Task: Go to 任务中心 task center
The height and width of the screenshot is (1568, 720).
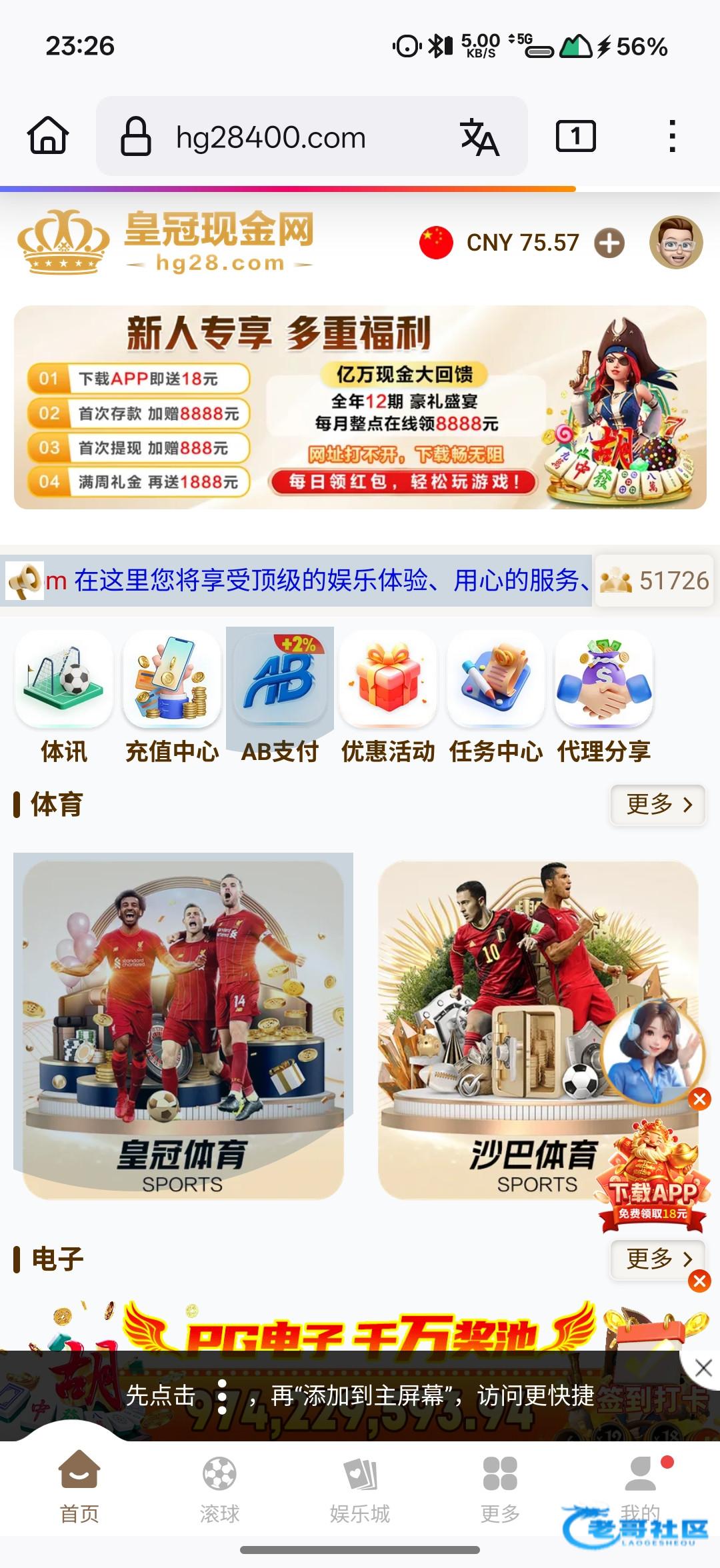Action: pyautogui.click(x=496, y=697)
